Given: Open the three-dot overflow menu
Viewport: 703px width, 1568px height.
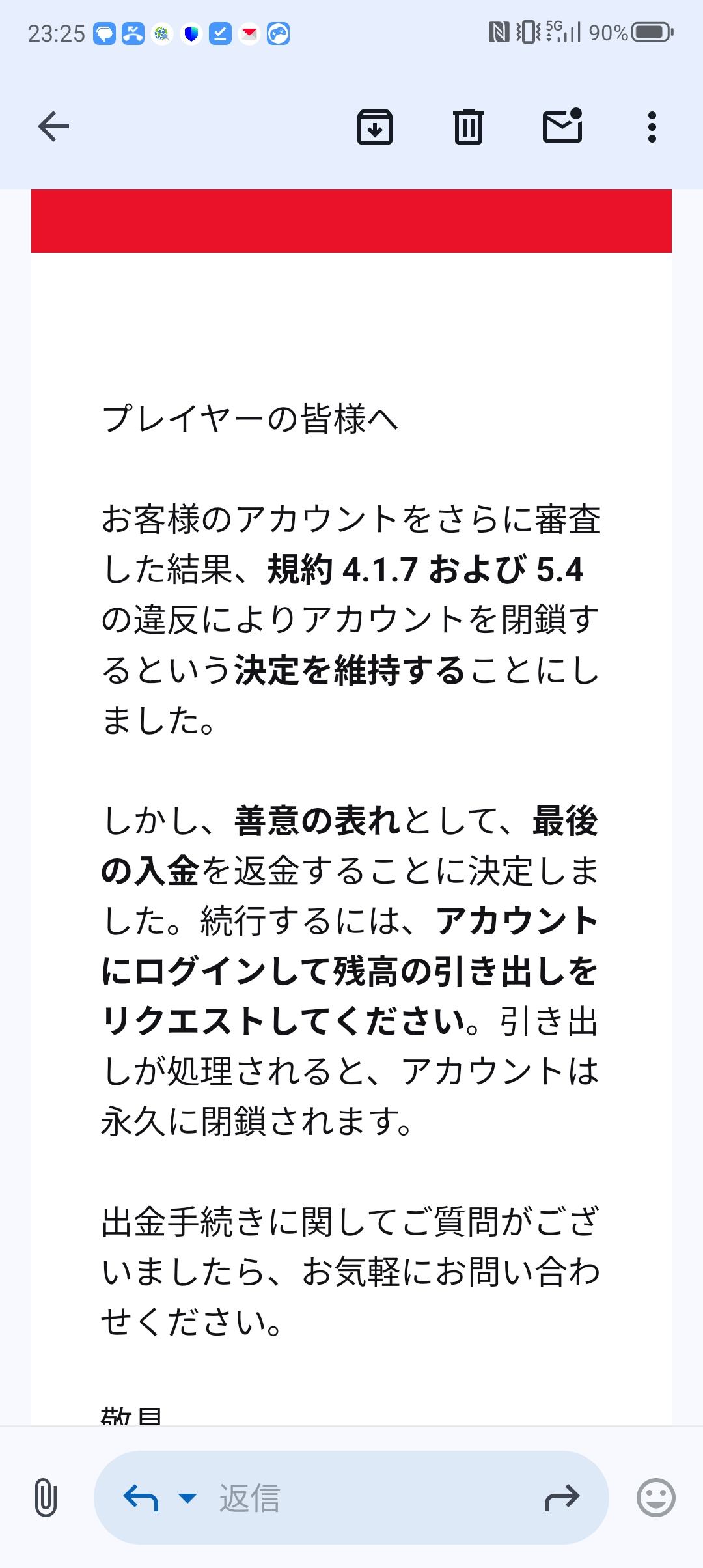Looking at the screenshot, I should (651, 128).
